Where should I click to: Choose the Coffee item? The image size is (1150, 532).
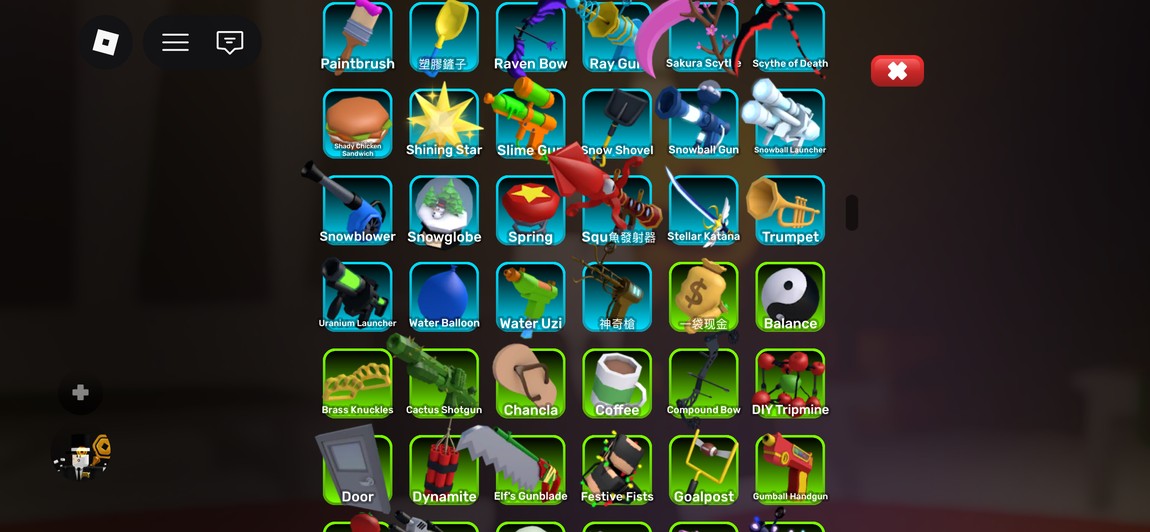pyautogui.click(x=617, y=384)
